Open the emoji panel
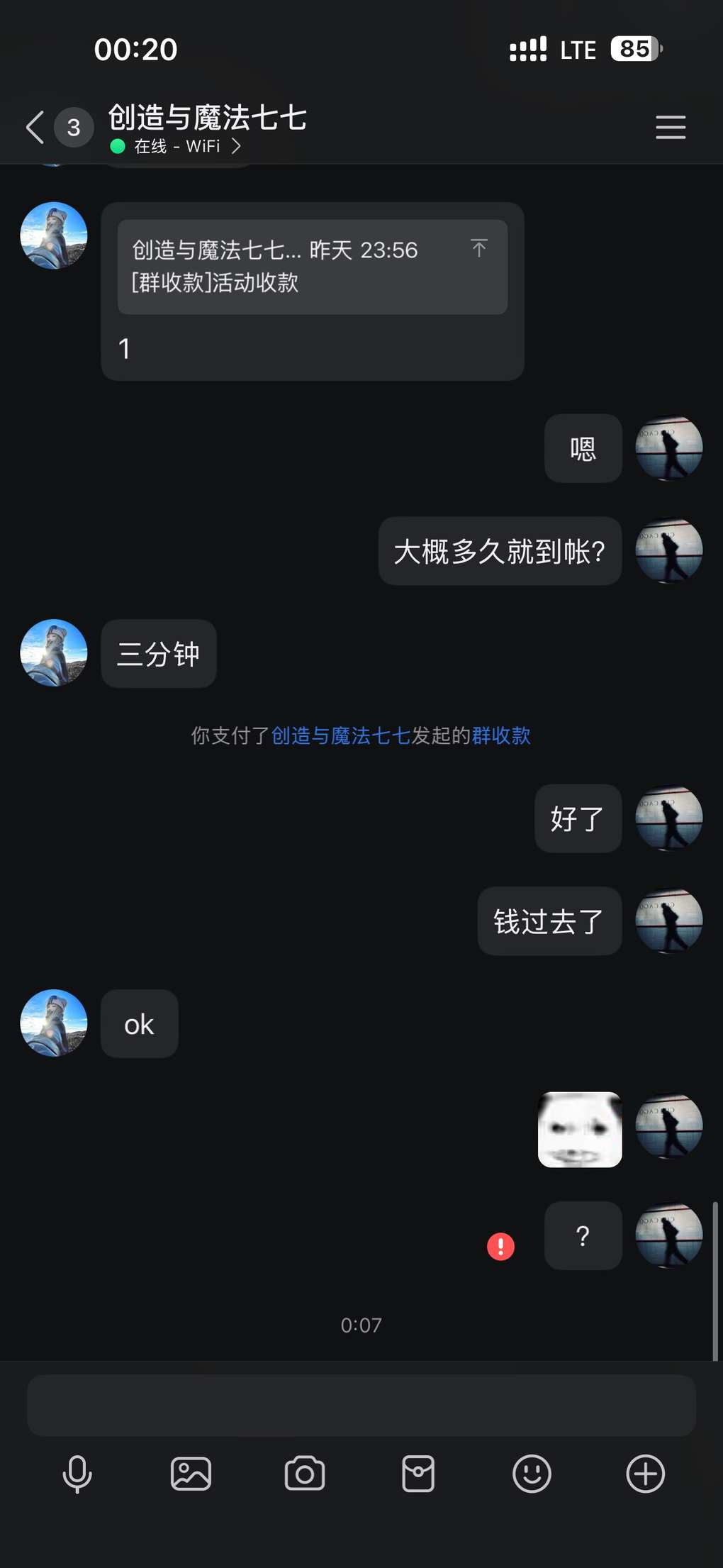This screenshot has height=1568, width=723. (532, 1474)
